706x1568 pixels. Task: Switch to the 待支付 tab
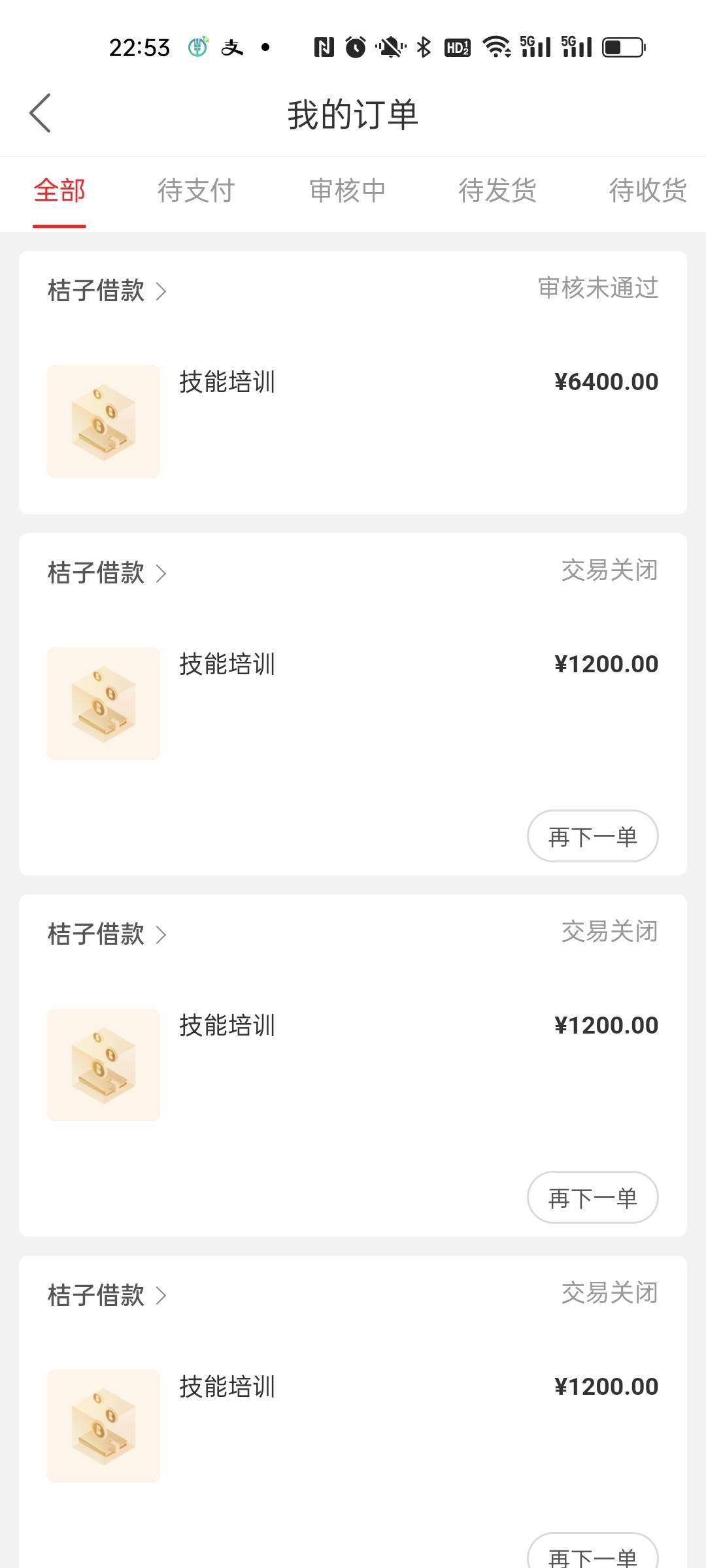click(x=196, y=191)
